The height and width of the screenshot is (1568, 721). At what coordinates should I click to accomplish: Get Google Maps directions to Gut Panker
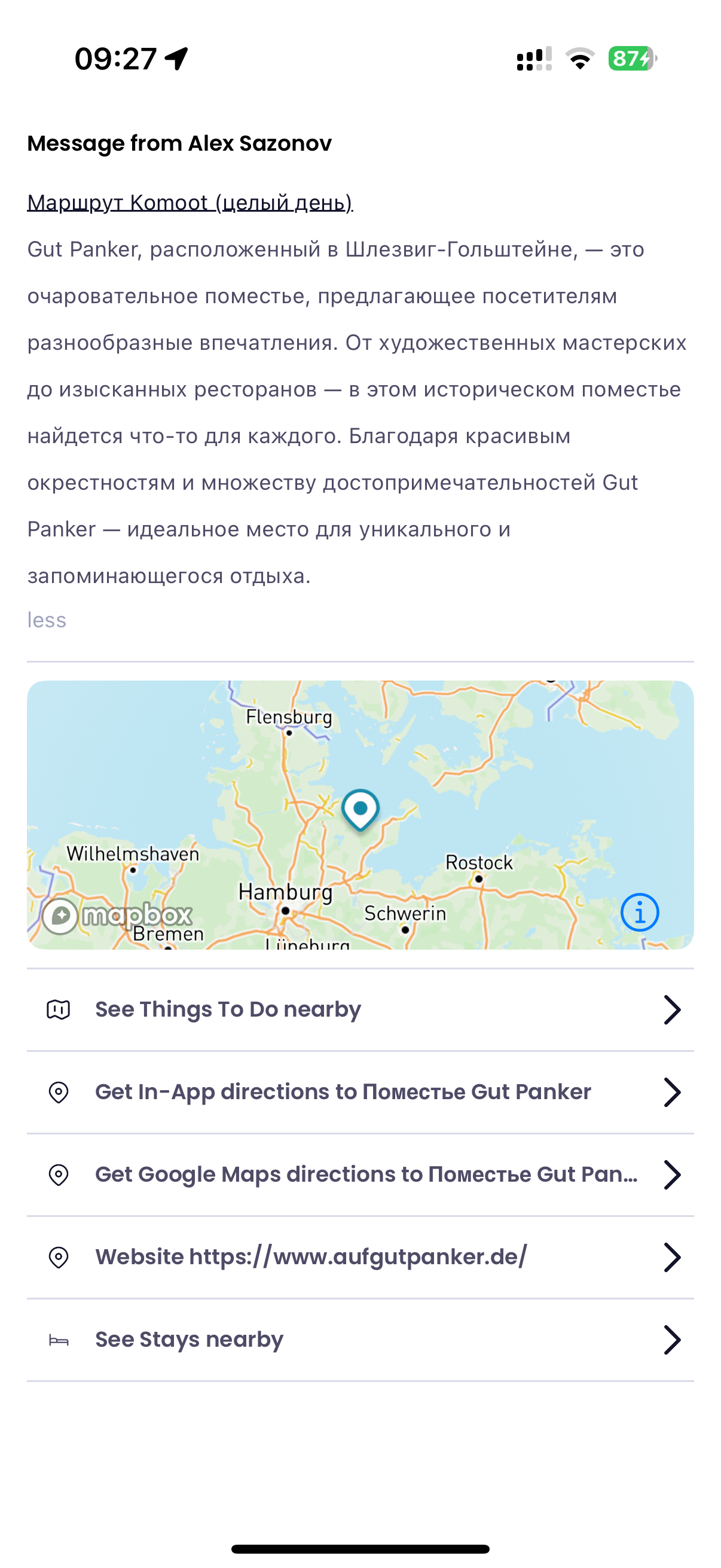tap(360, 1175)
